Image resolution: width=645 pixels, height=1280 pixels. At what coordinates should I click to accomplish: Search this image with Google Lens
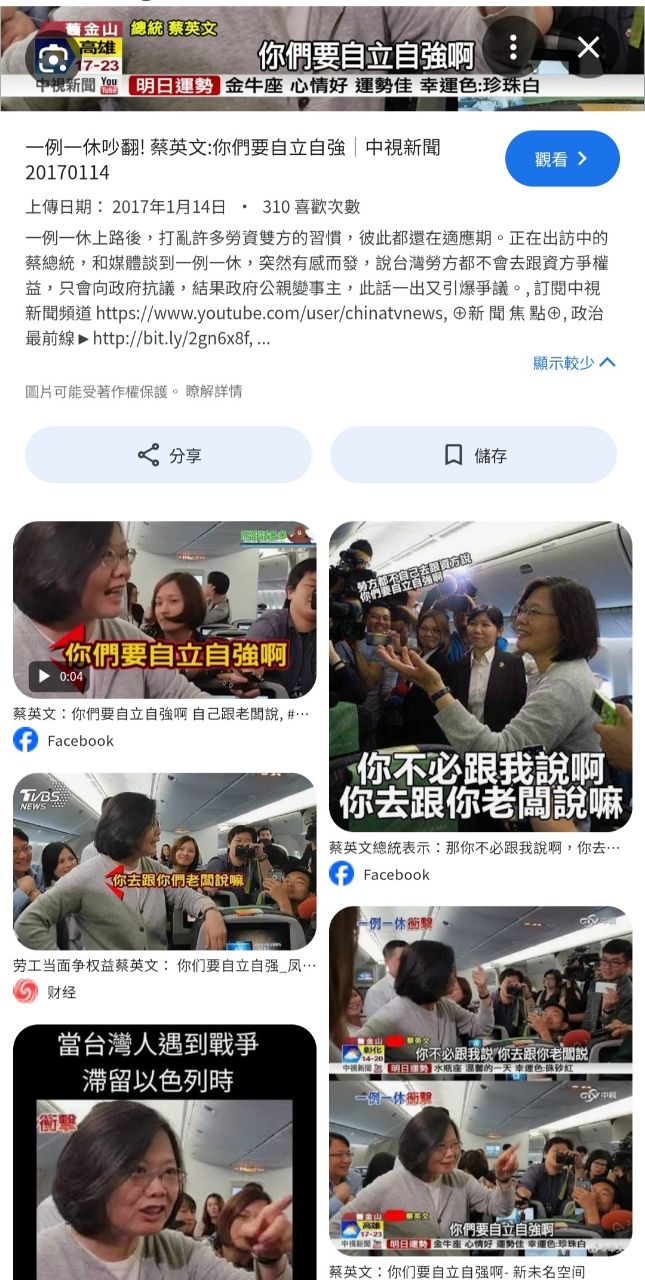(52, 58)
